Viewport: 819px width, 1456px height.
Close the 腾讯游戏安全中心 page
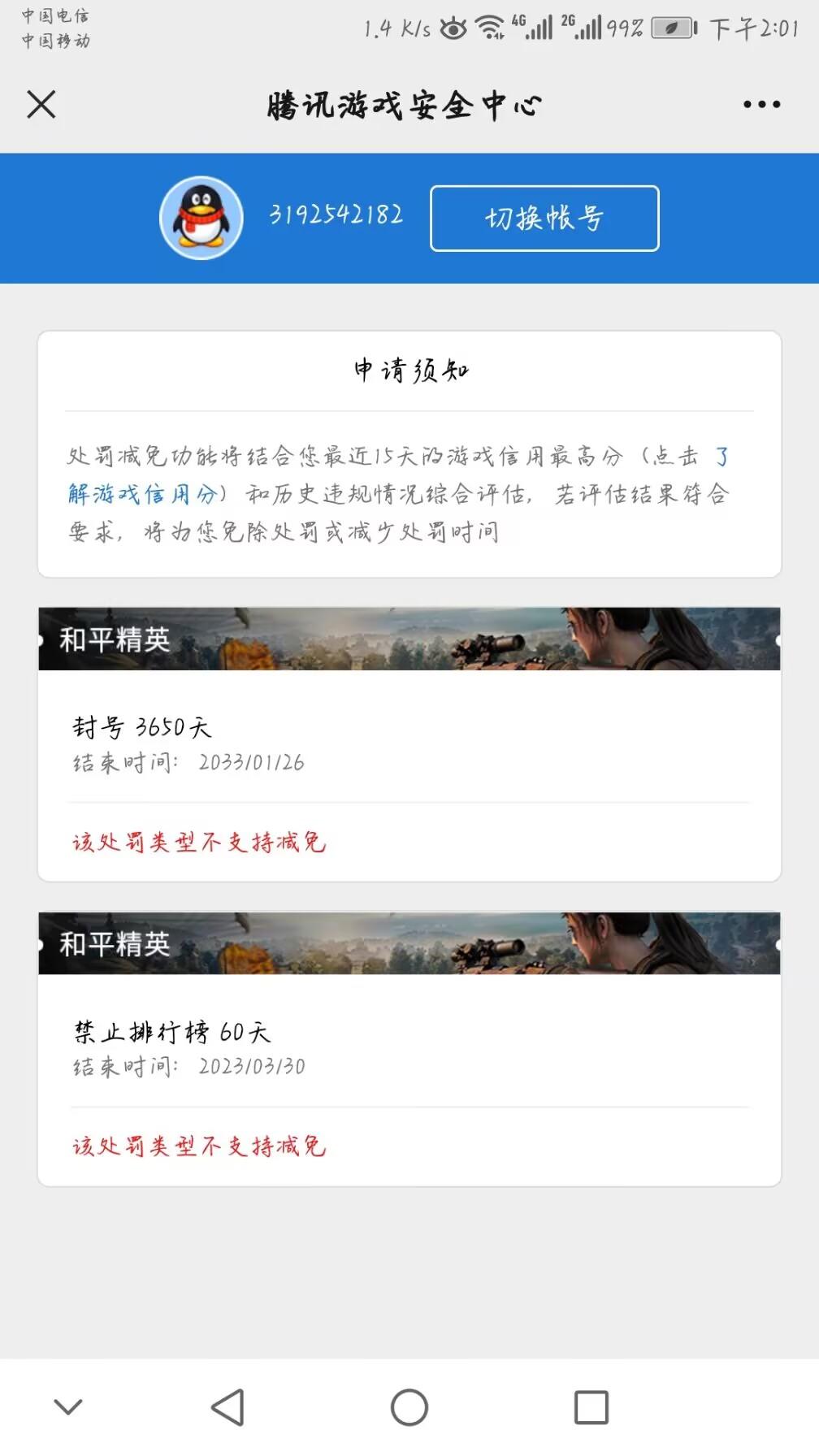pos(40,104)
